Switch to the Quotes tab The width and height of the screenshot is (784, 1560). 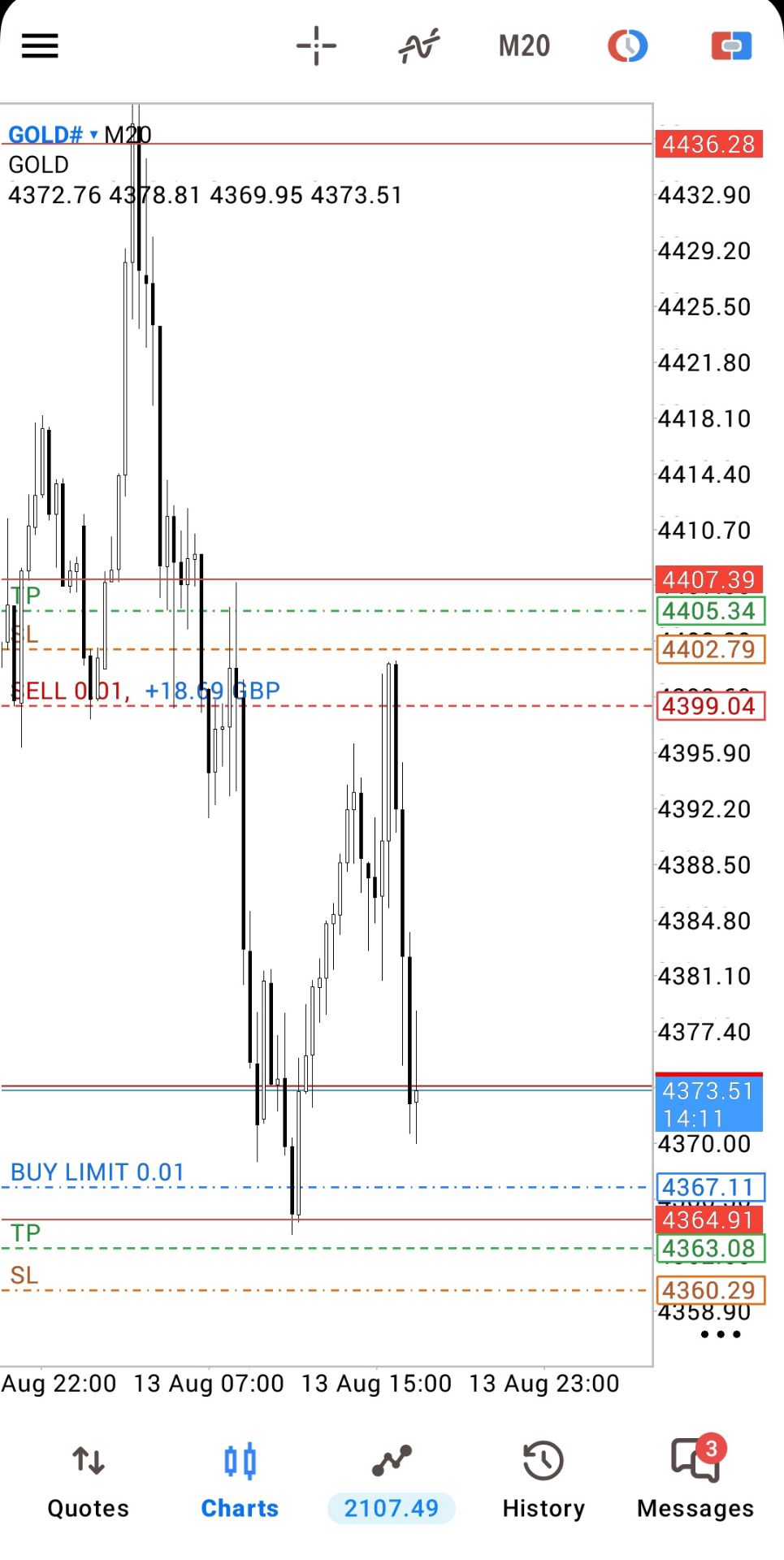pos(89,1480)
